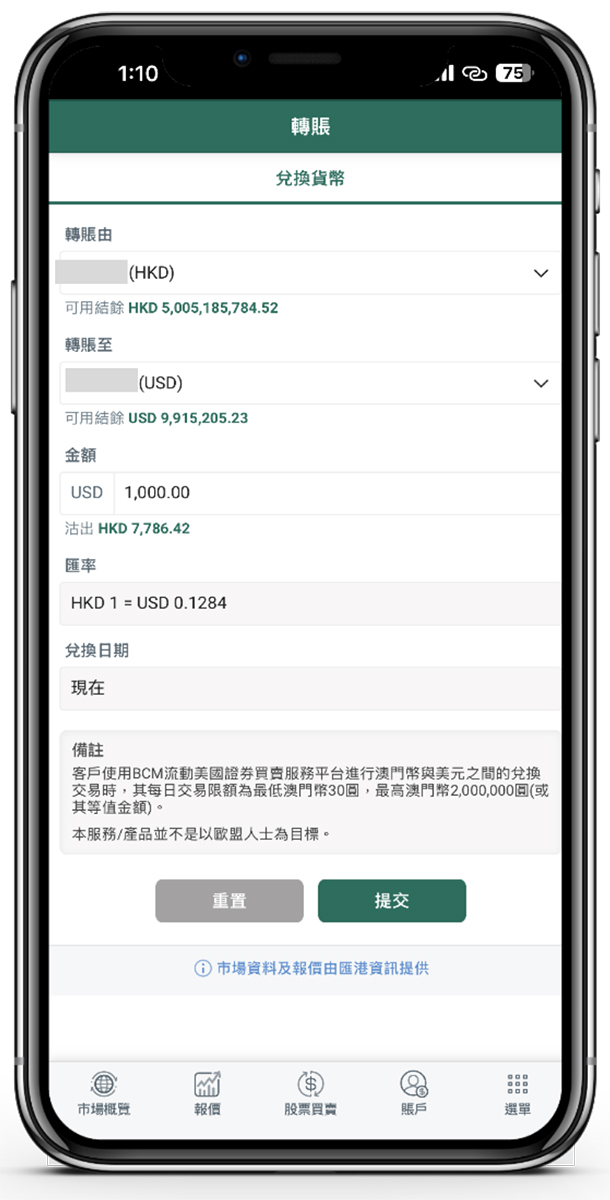Go to the 賬戶 tab

(x=413, y=1092)
